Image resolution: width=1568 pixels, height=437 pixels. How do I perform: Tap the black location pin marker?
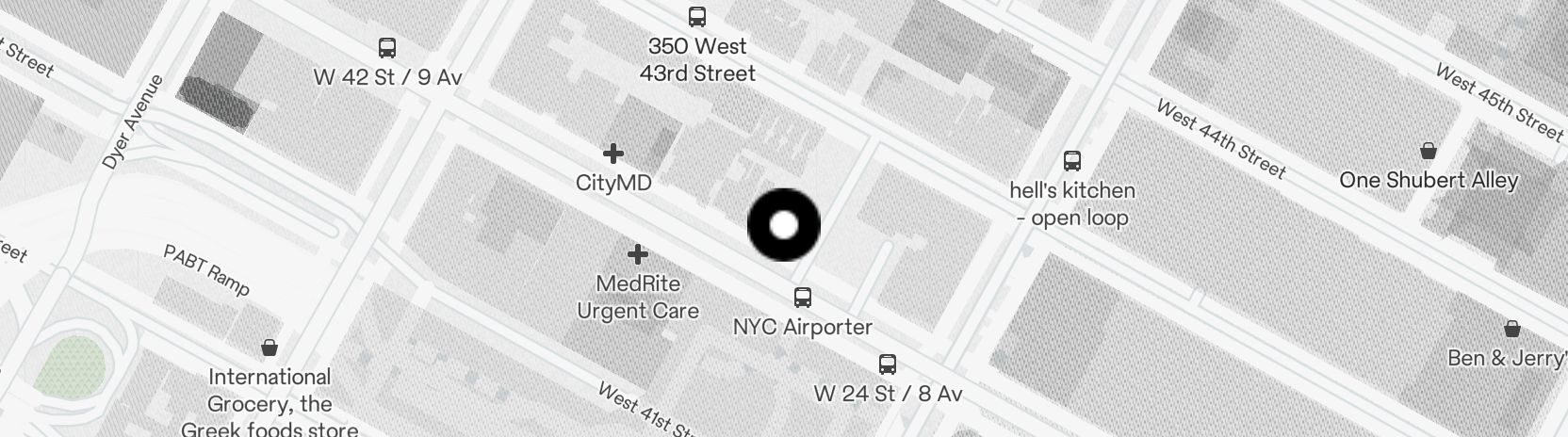click(x=784, y=226)
